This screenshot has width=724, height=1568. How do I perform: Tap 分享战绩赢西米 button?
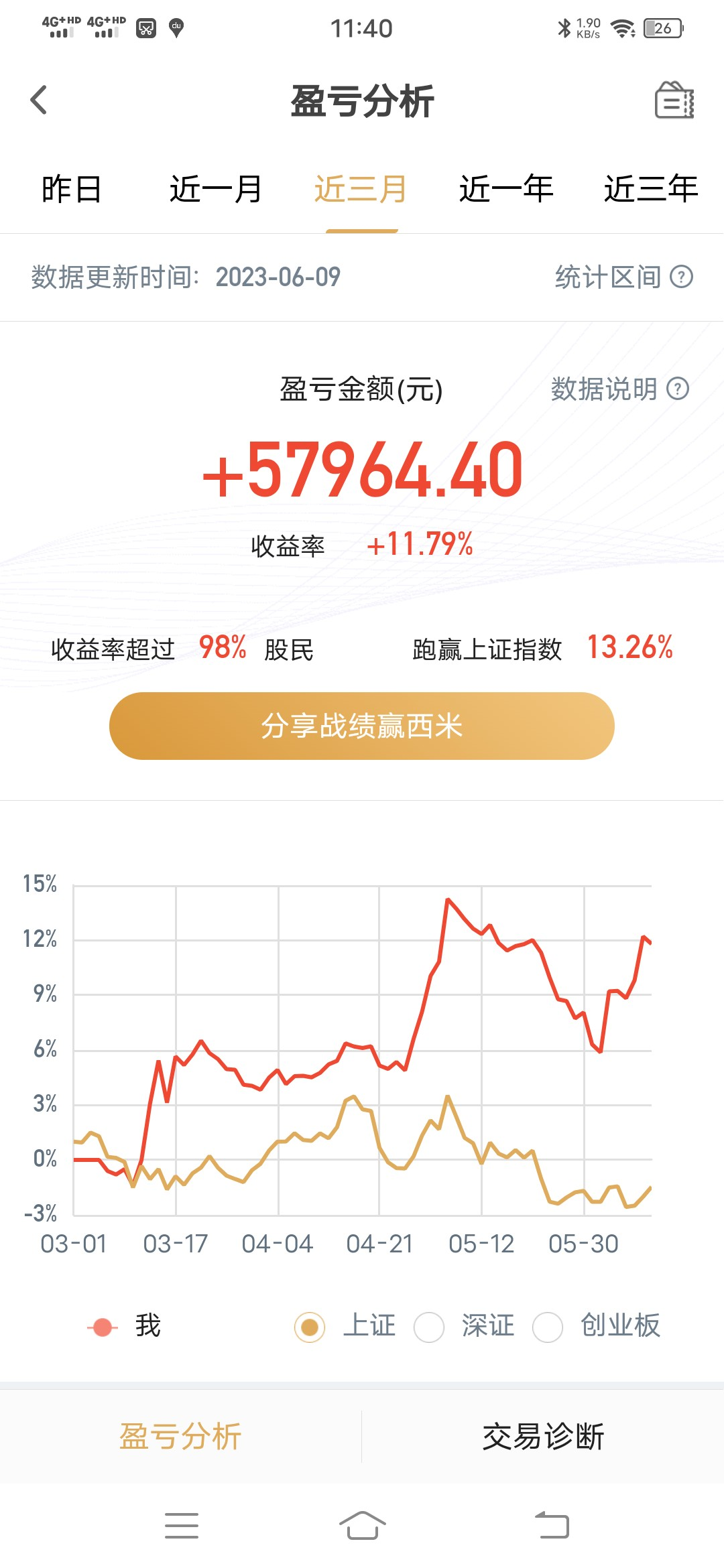click(362, 726)
